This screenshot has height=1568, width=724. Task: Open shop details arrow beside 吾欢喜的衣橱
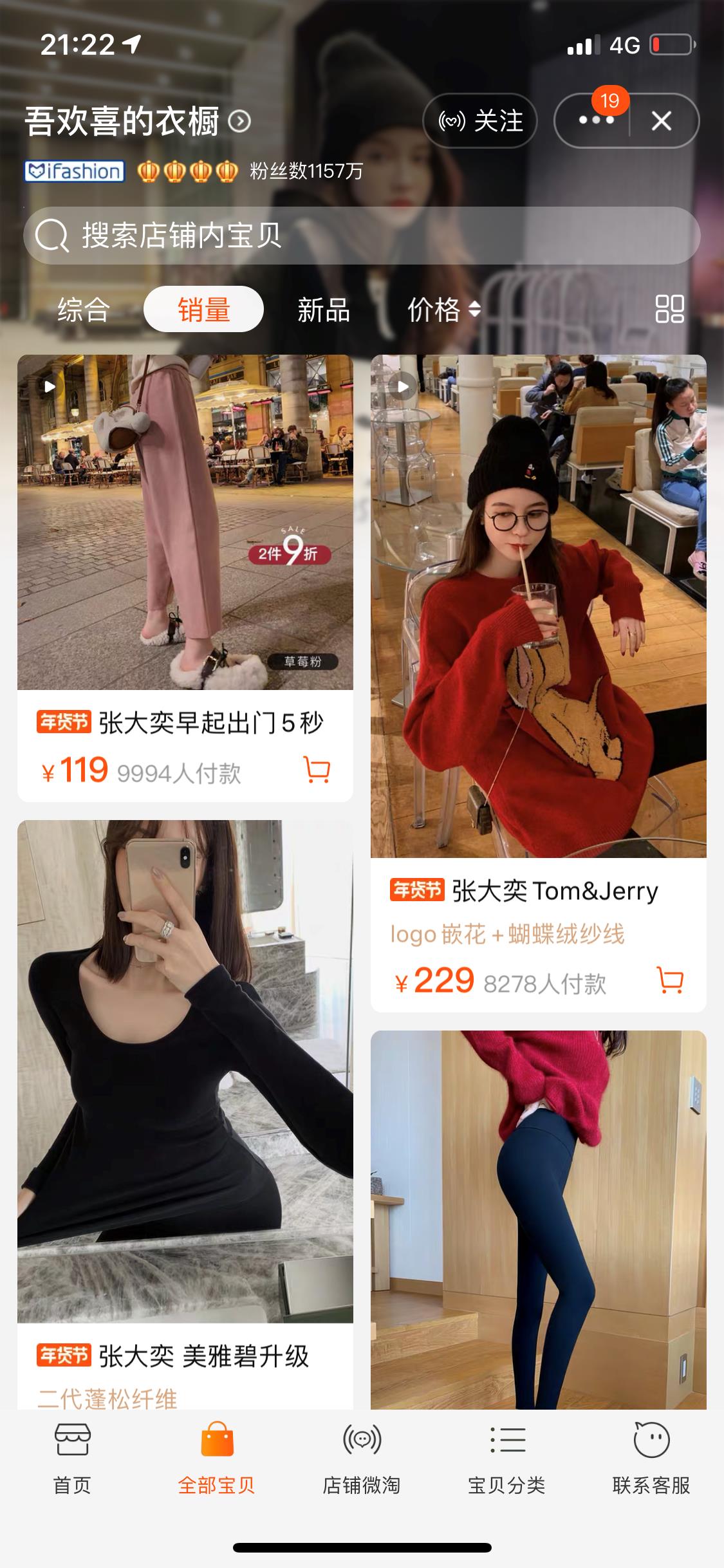pos(240,121)
